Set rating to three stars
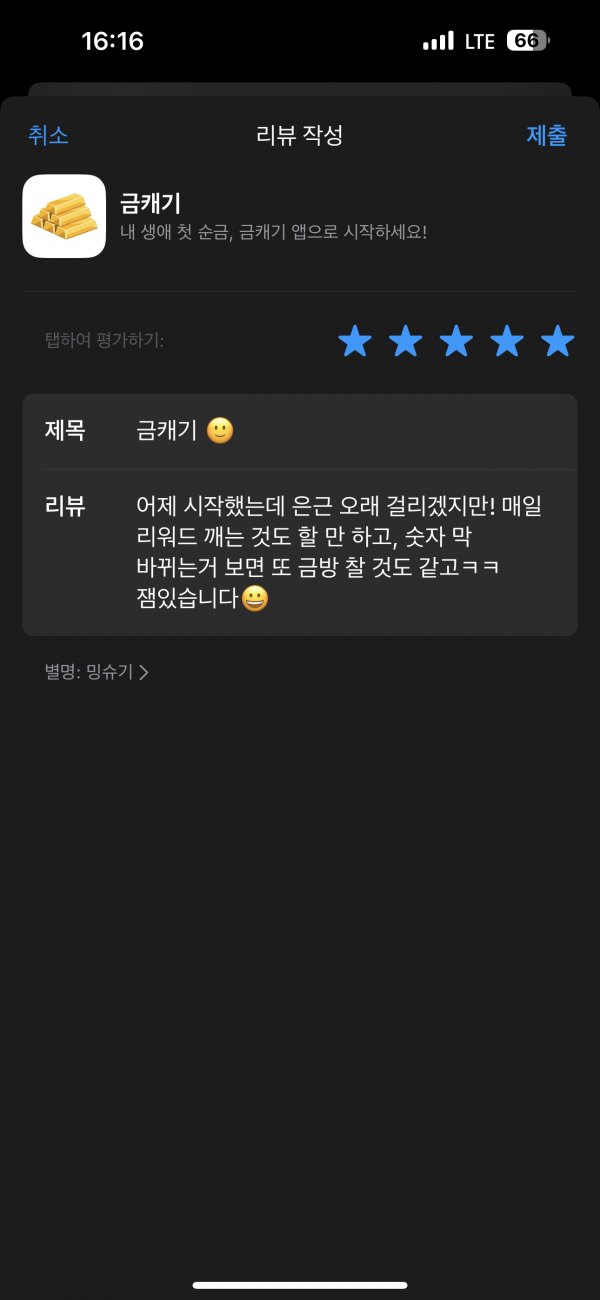This screenshot has width=600, height=1300. [456, 341]
